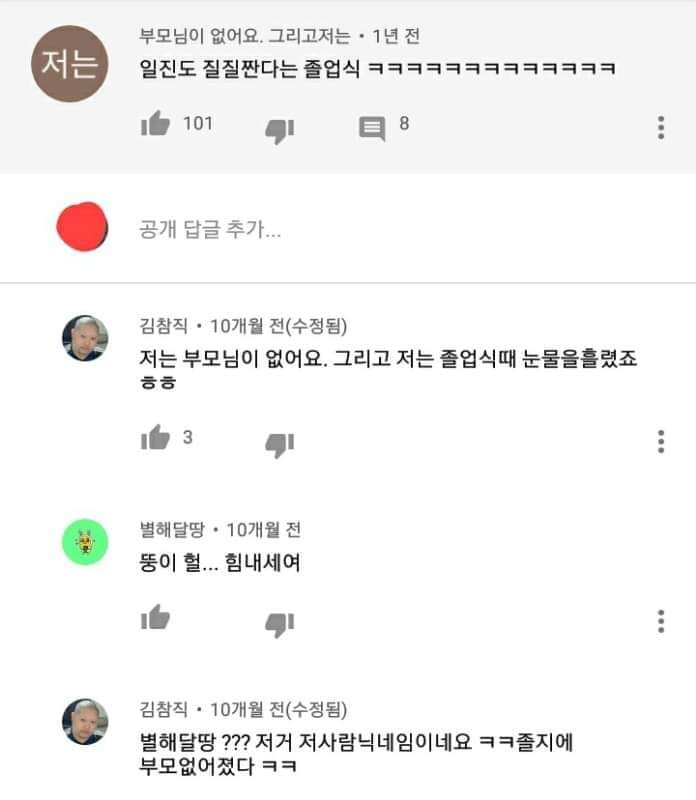Open 별해달땅's channel avatar

[x=84, y=542]
